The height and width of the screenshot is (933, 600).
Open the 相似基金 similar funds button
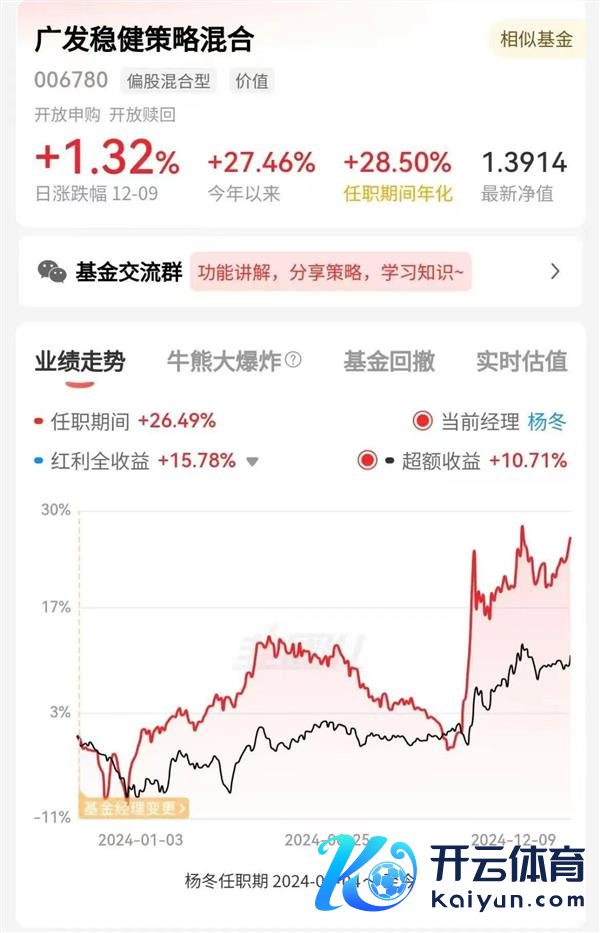tap(536, 40)
